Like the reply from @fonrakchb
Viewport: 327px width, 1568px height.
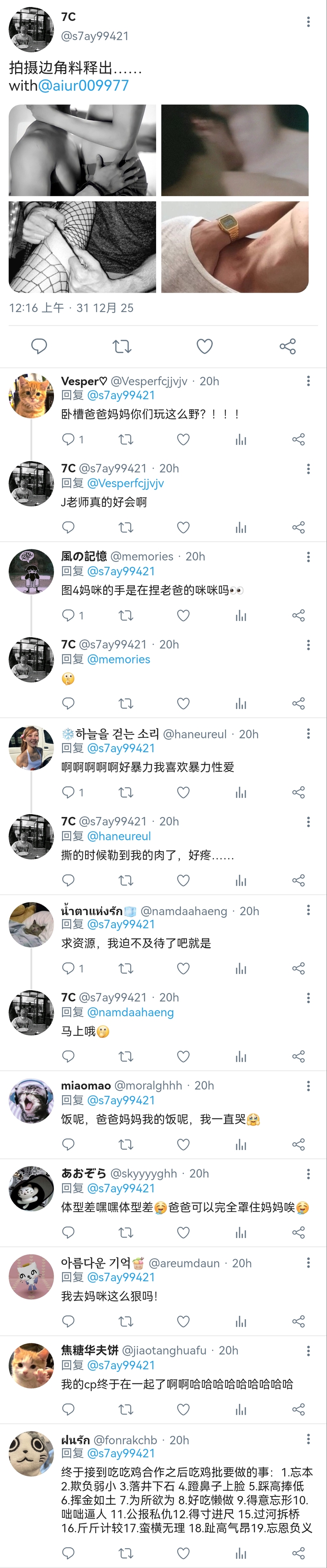[x=183, y=1553]
